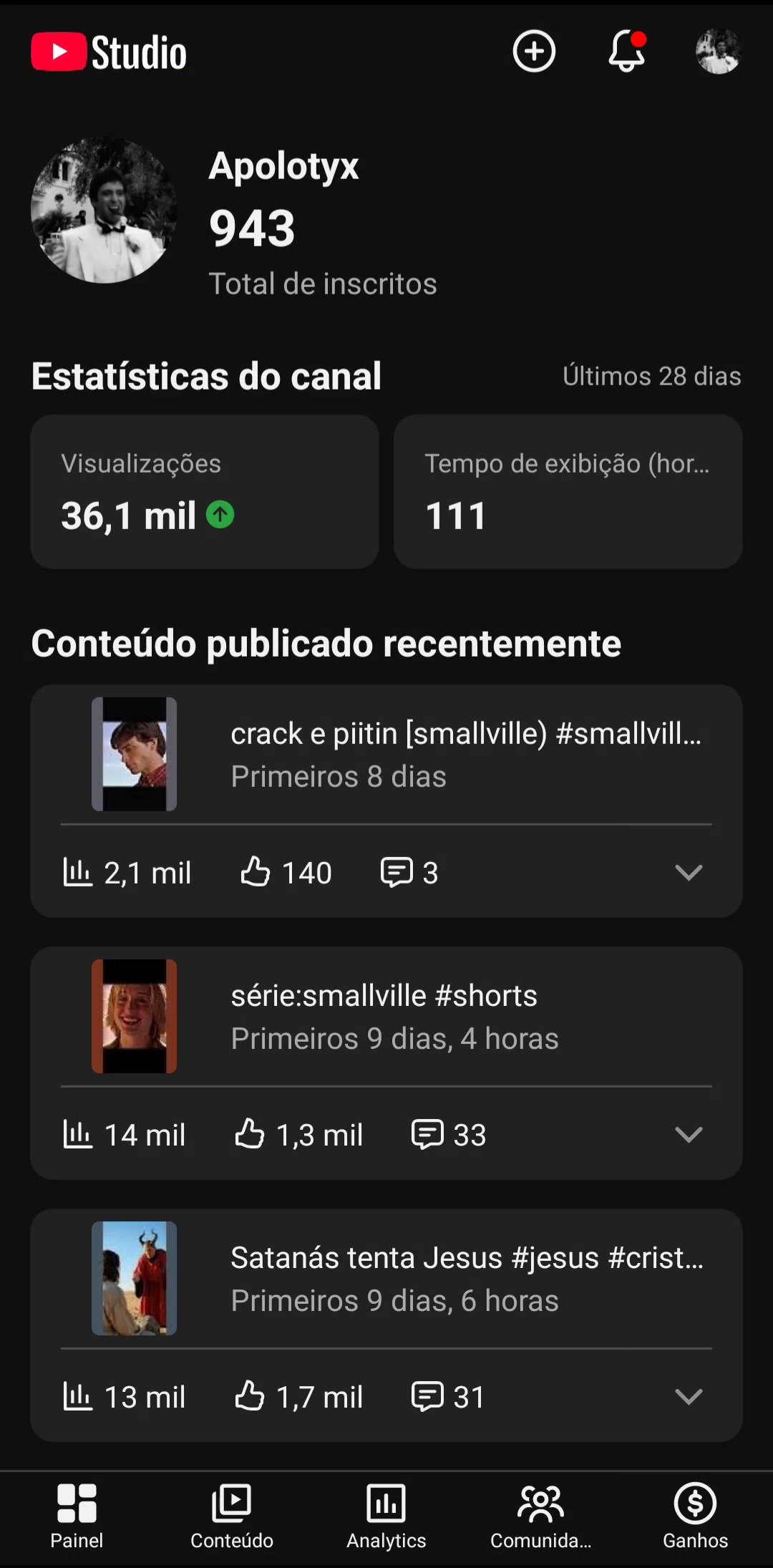Expand stats for 'série:smallville #shorts'
Screen dimensions: 773x1568
point(689,1135)
